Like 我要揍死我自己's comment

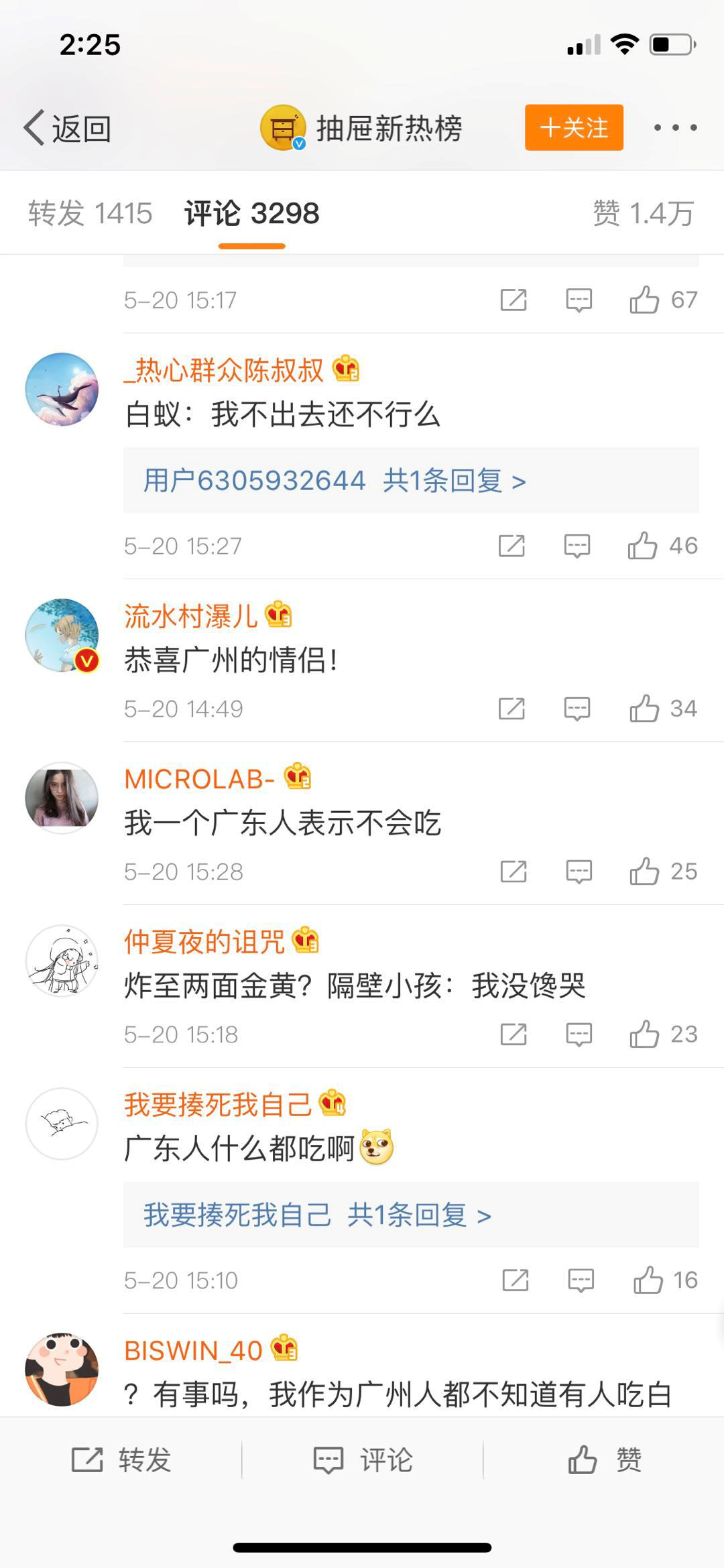pos(648,1280)
